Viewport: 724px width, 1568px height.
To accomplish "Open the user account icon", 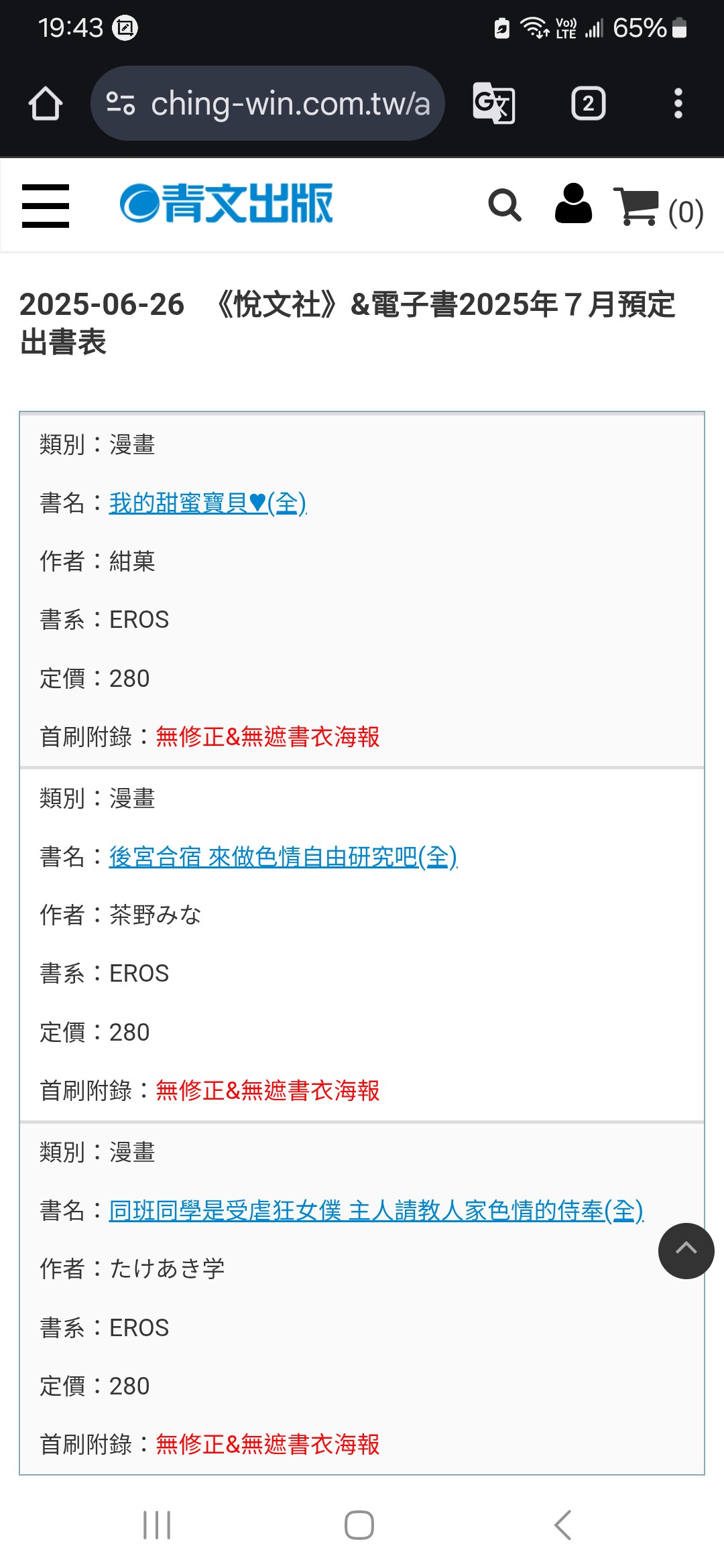I will [573, 203].
